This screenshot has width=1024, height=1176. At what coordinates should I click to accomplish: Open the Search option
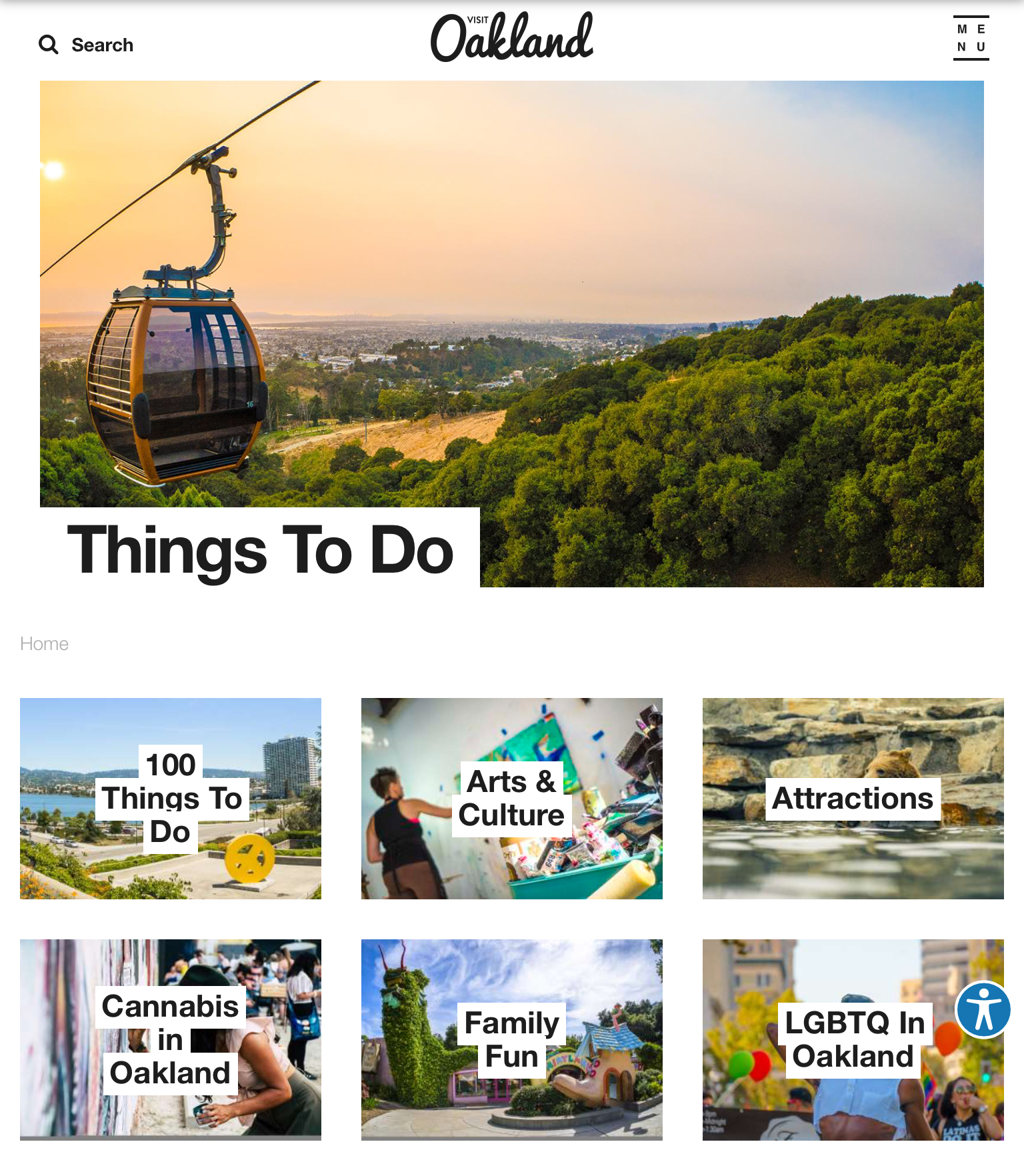click(x=86, y=45)
